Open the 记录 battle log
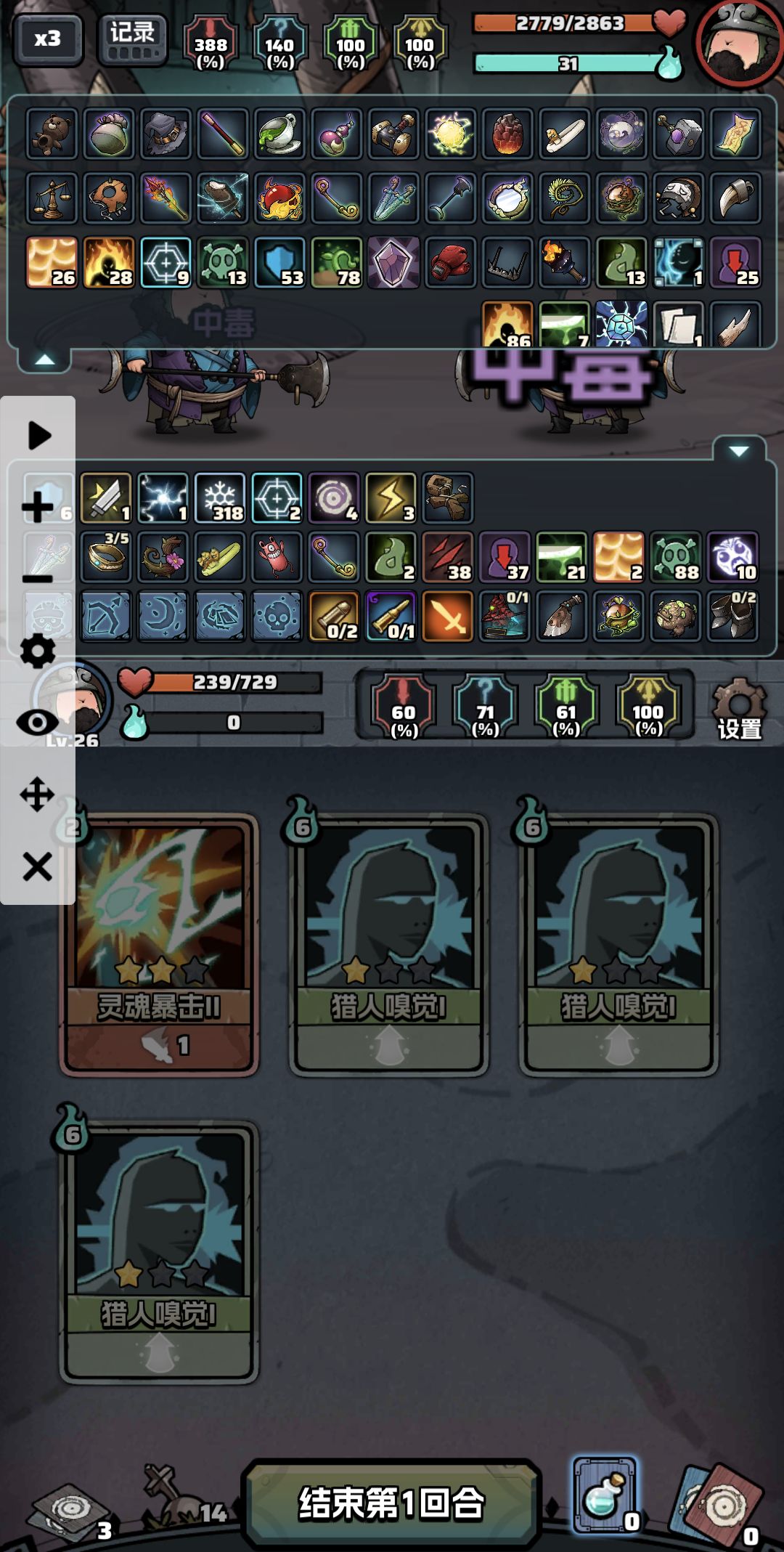The width and height of the screenshot is (784, 1552). tap(132, 40)
